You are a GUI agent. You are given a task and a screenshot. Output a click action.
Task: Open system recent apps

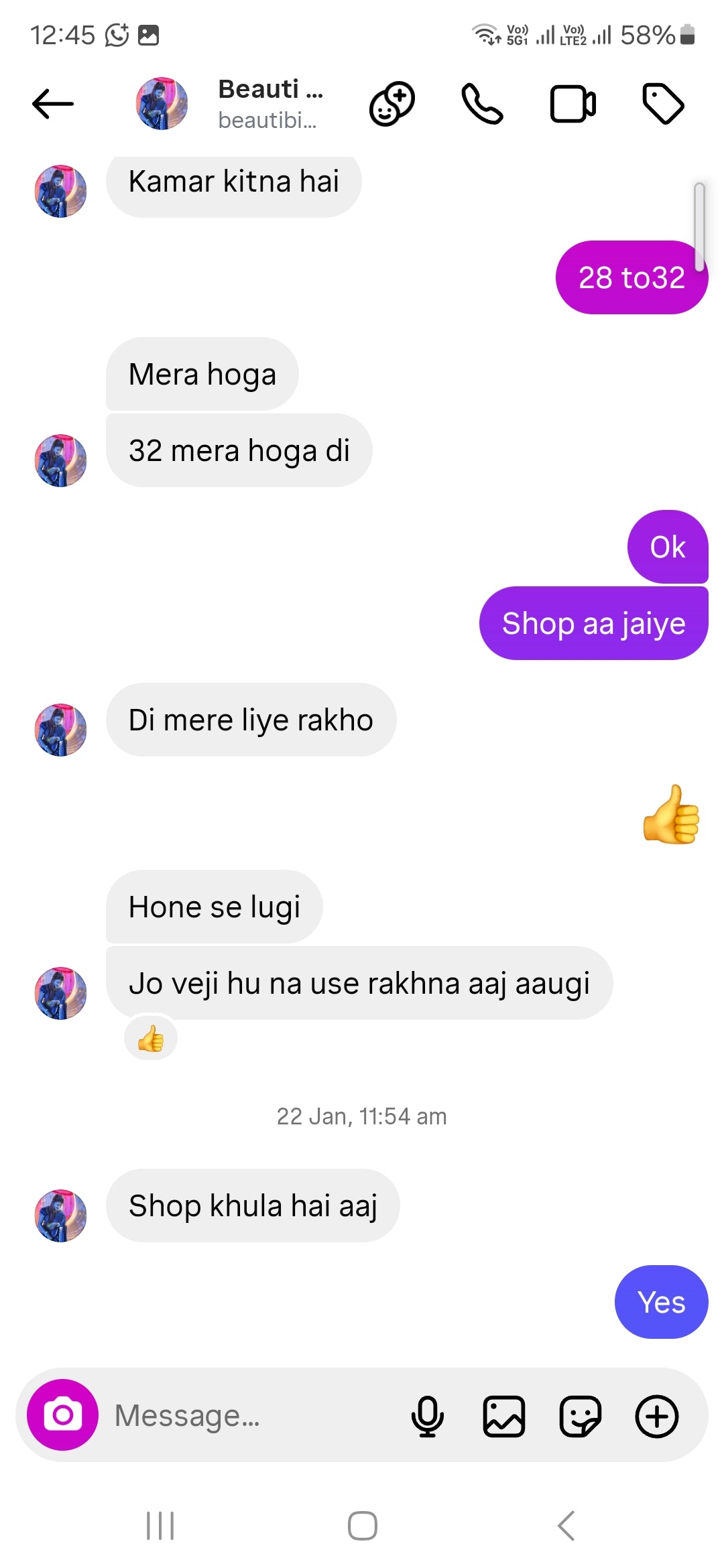[160, 1526]
